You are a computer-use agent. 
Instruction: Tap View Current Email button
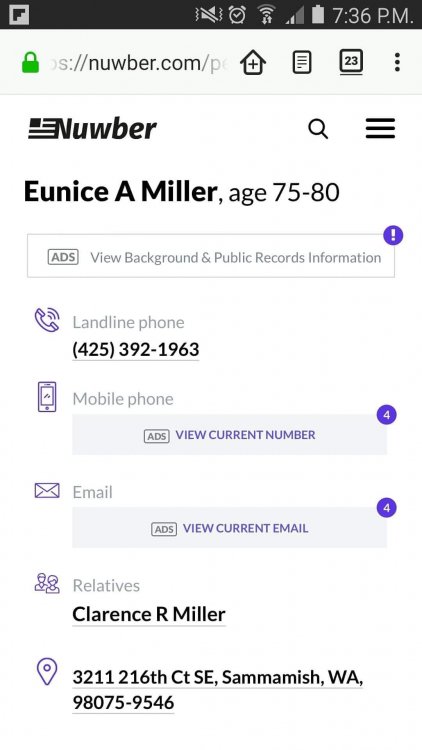[229, 528]
